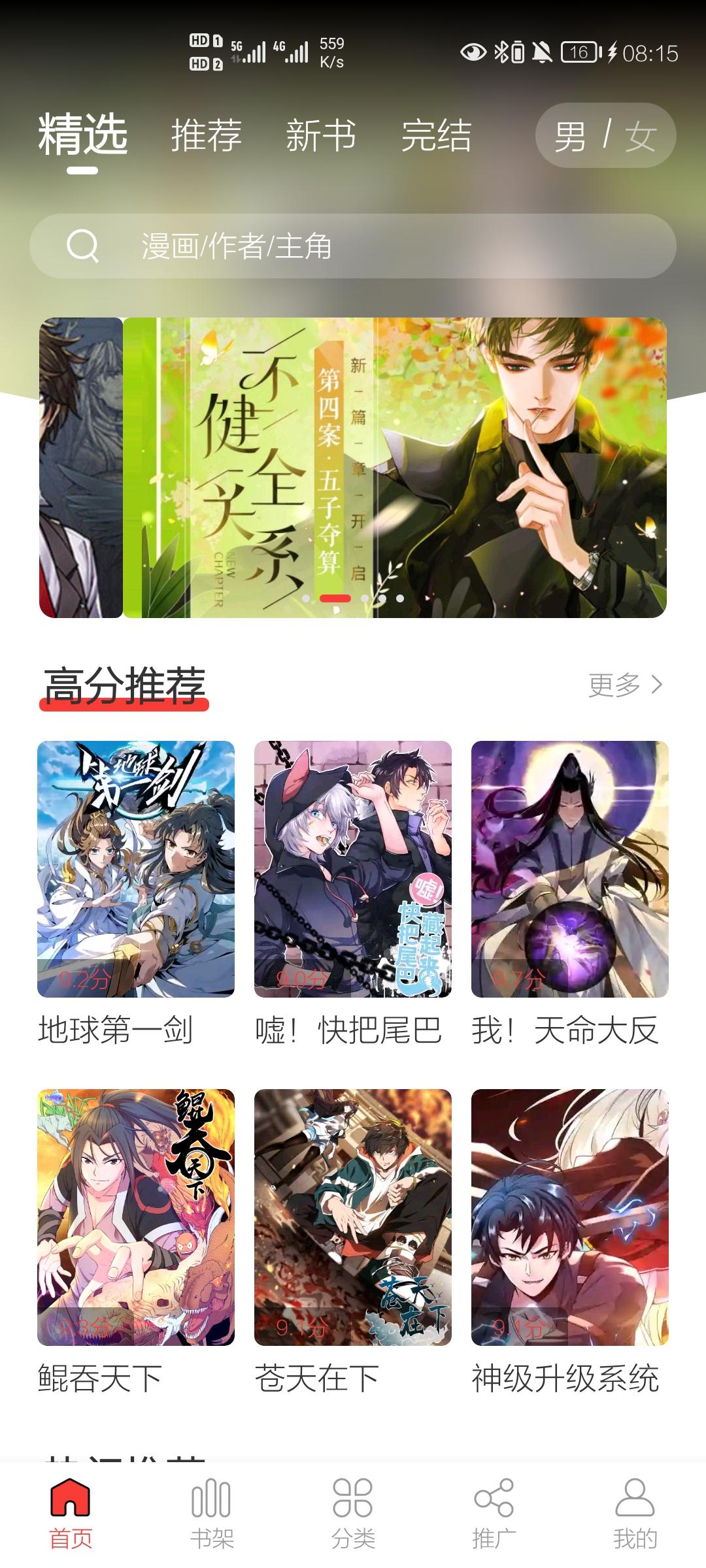
Task: Go to the 我的 profile tab
Action: (635, 1513)
